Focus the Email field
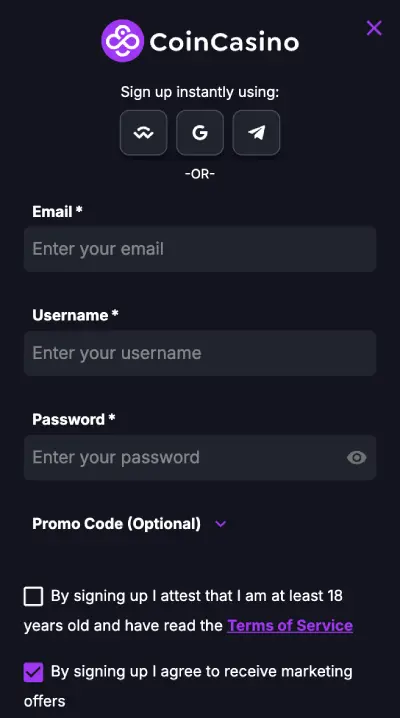Screen dimensions: 400x718 [x=200, y=249]
